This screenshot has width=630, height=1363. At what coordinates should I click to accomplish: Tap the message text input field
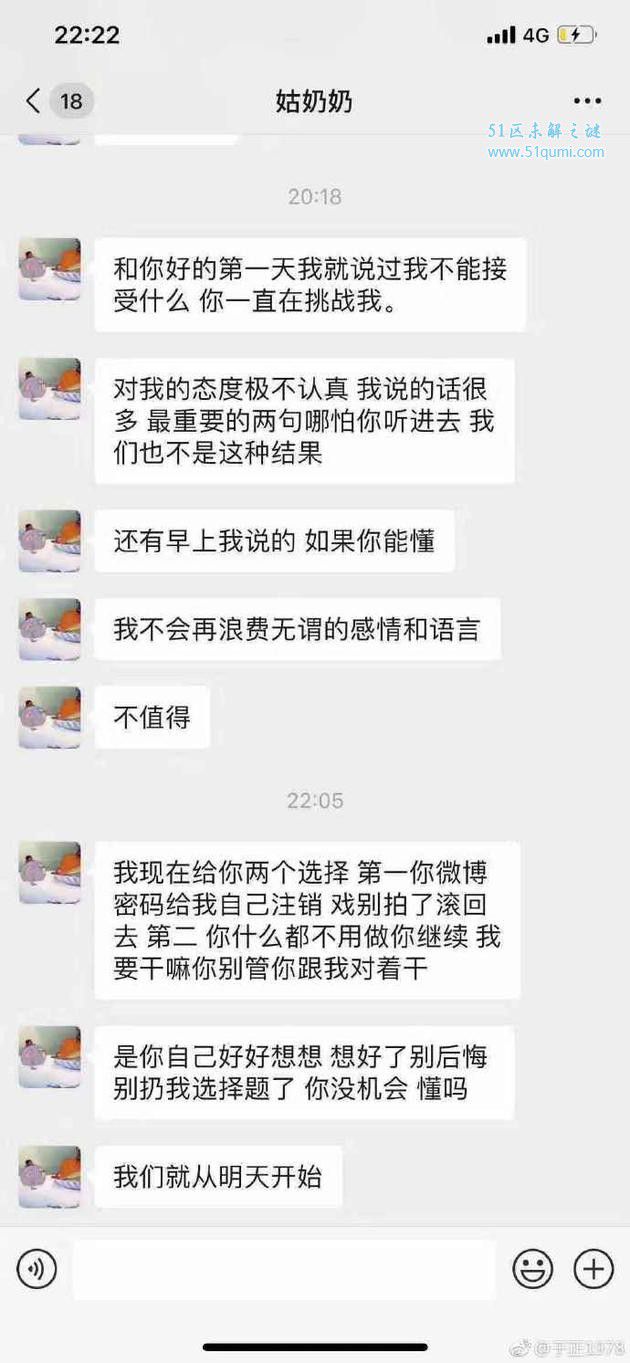coord(284,1270)
